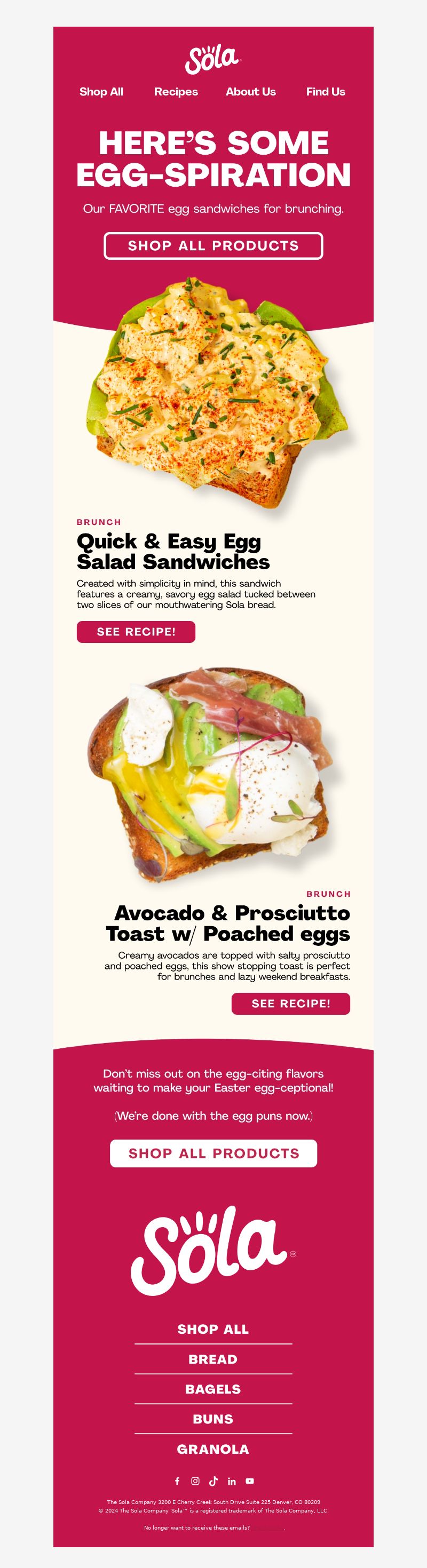Tap the white Shop All Products button
Viewport: 427px width, 1568px height.
tap(213, 1153)
